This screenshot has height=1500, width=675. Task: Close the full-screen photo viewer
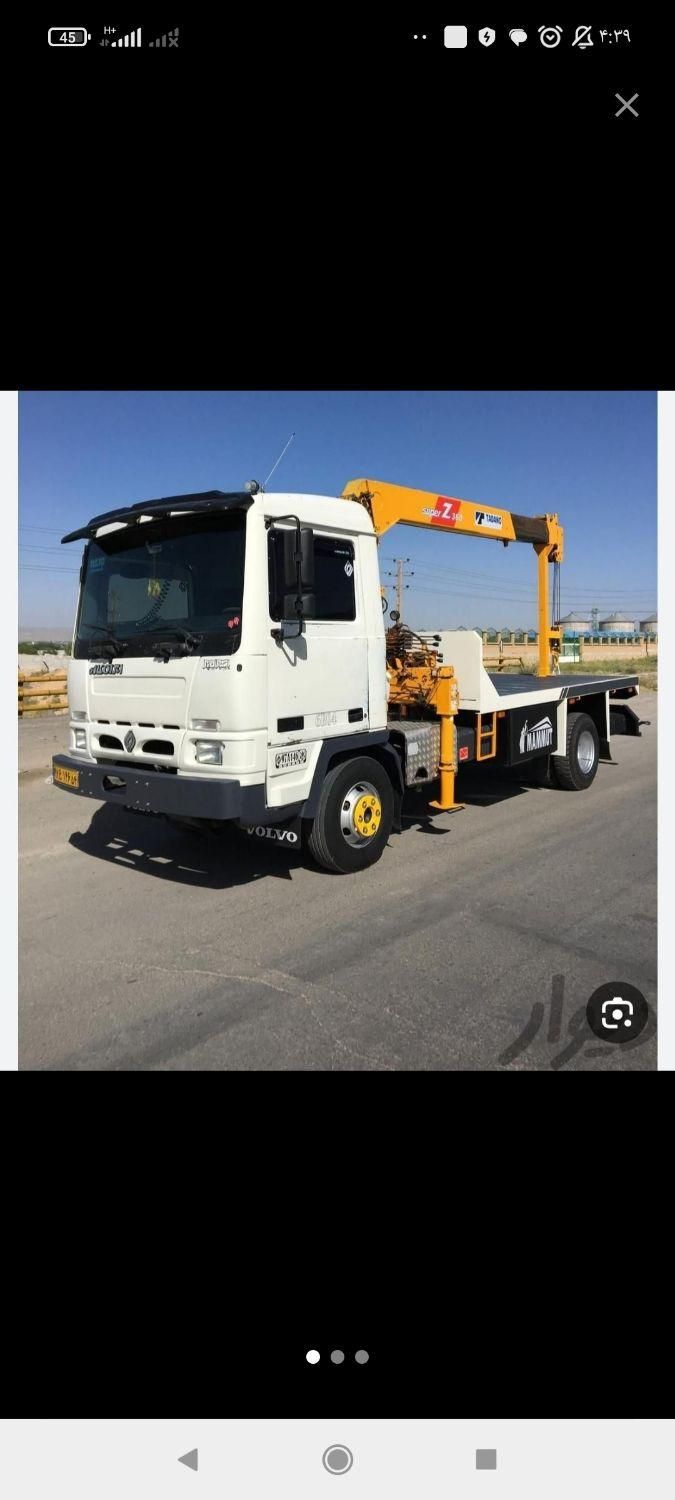[x=626, y=105]
